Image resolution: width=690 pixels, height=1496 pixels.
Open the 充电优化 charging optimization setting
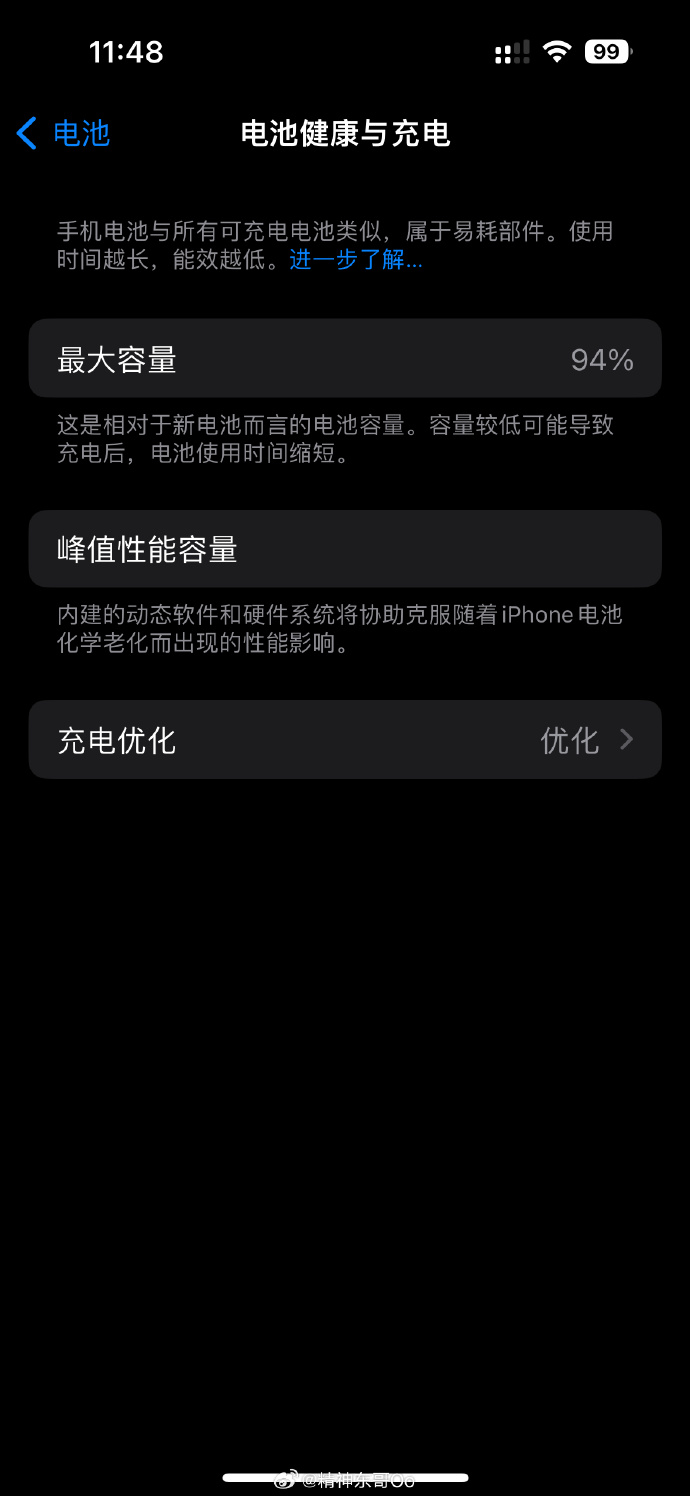click(345, 740)
